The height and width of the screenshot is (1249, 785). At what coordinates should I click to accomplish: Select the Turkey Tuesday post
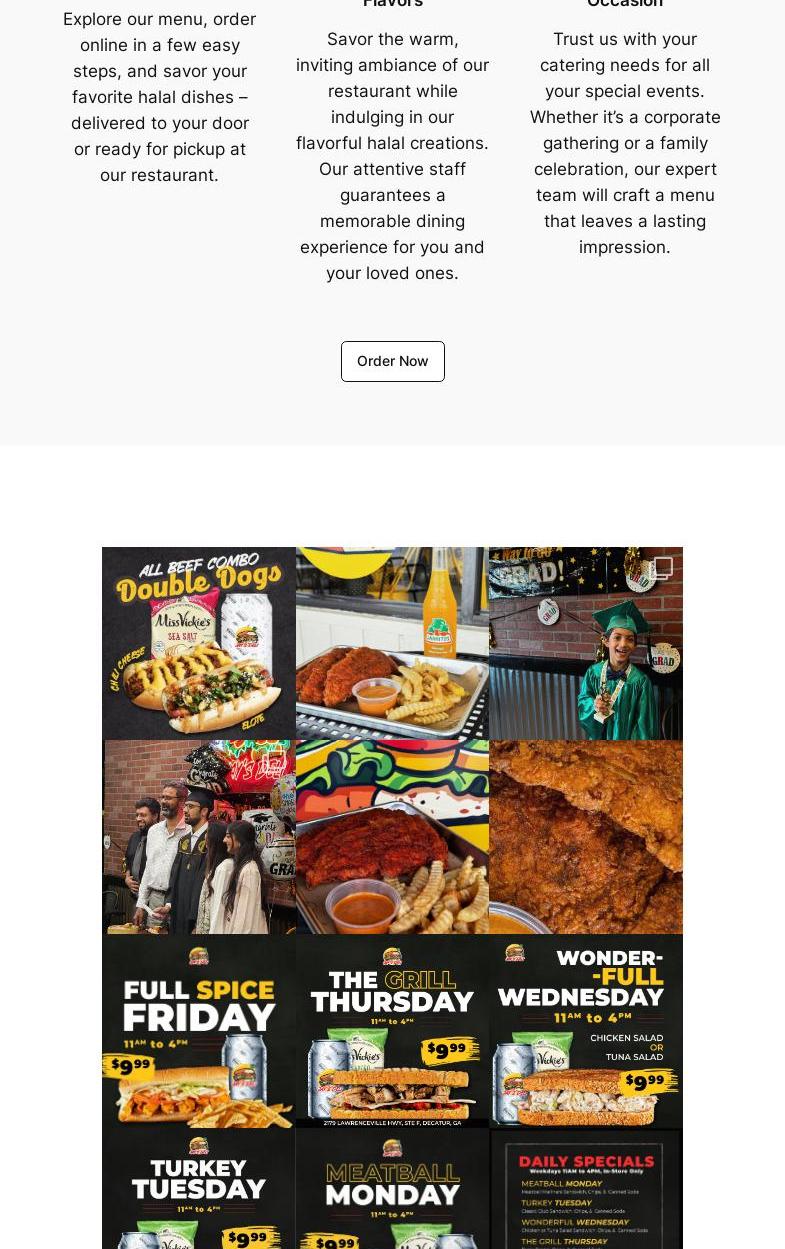[x=199, y=1190]
